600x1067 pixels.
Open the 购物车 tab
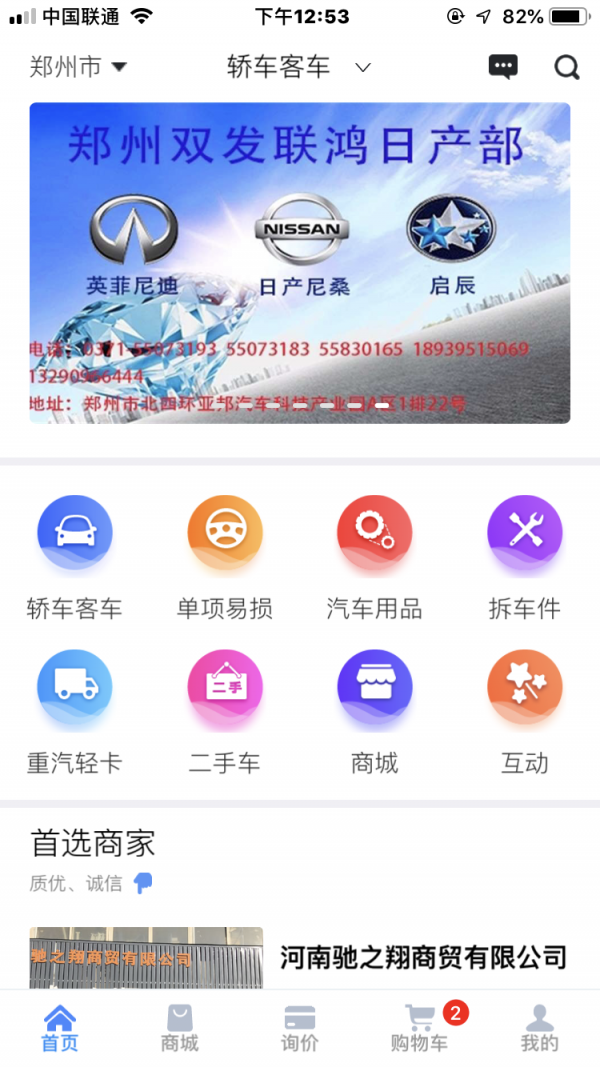(x=420, y=1029)
